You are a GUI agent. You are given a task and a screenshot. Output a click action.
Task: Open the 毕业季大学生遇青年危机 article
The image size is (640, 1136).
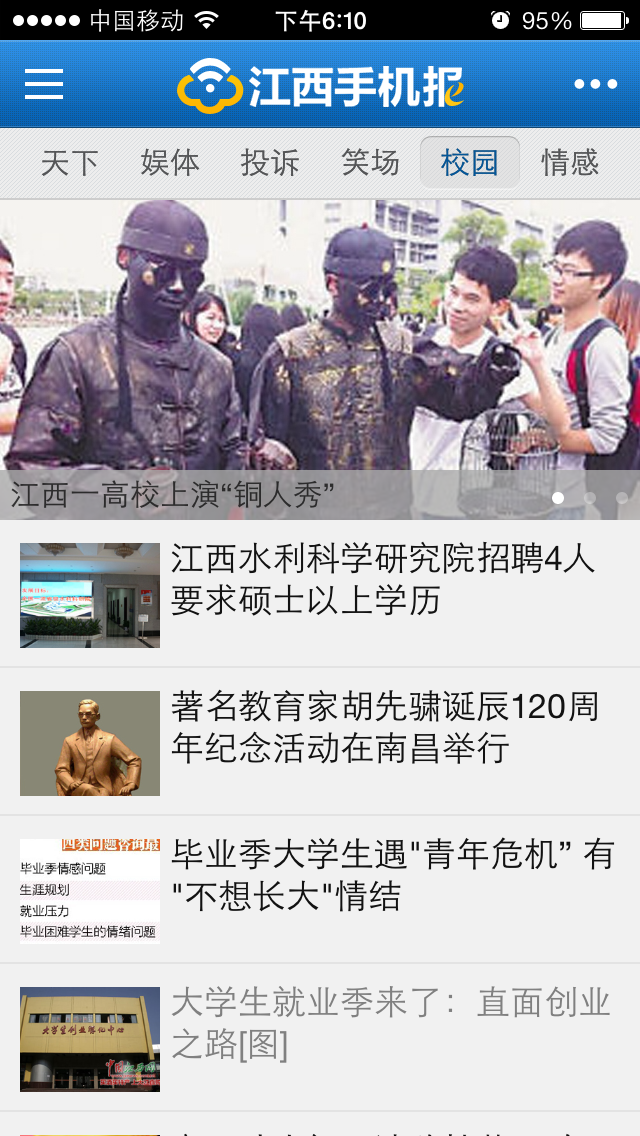click(392, 876)
